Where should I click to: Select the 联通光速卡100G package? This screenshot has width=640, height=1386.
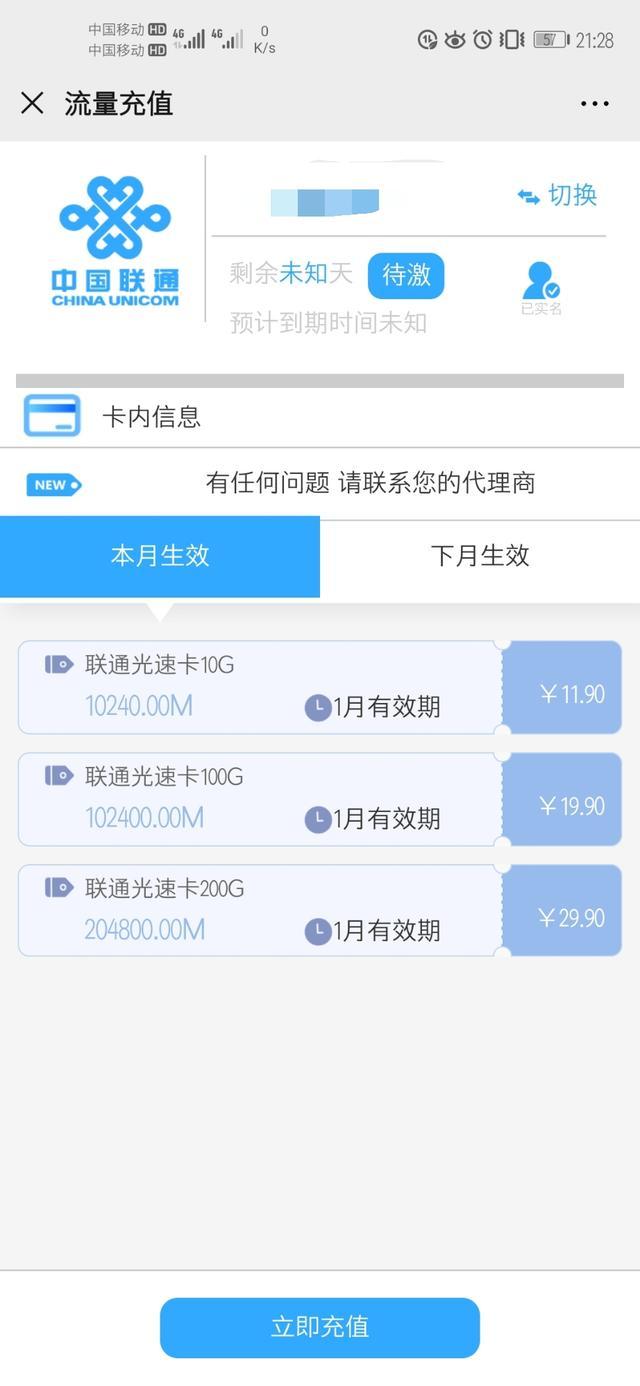(320, 799)
